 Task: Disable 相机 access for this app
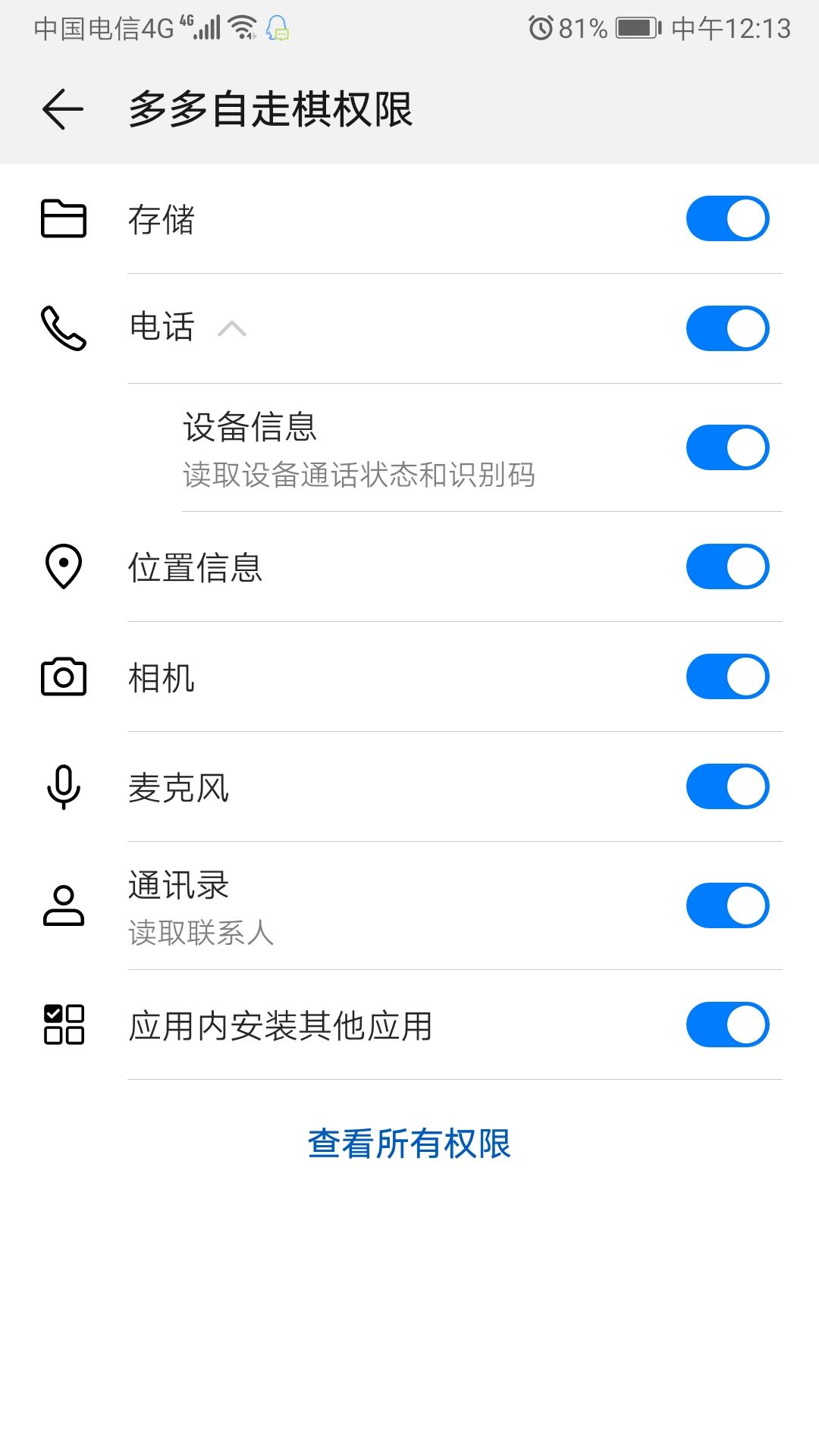pyautogui.click(x=727, y=676)
